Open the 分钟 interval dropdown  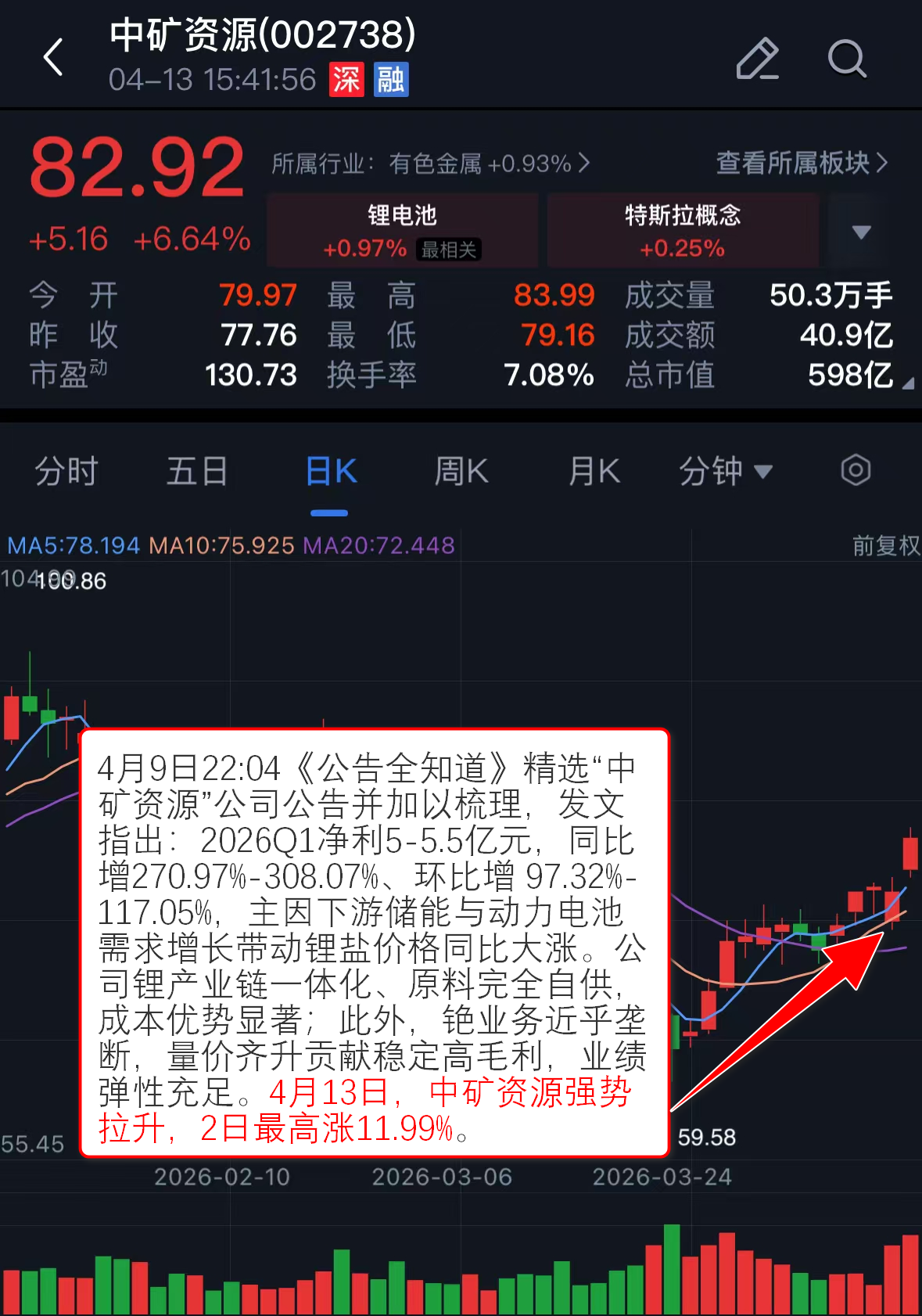coord(725,472)
